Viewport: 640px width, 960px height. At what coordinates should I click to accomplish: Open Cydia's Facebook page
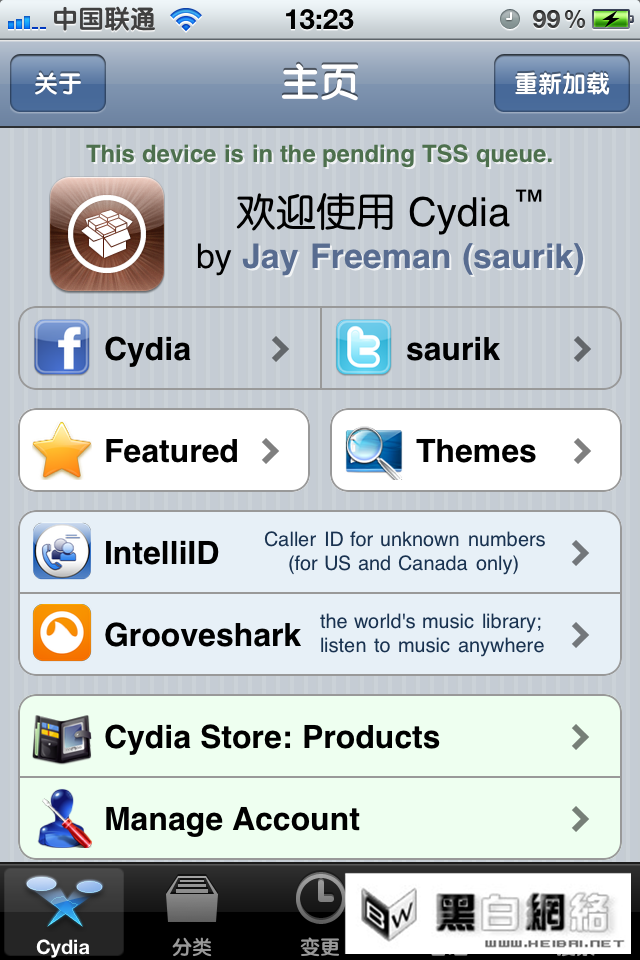[x=170, y=349]
